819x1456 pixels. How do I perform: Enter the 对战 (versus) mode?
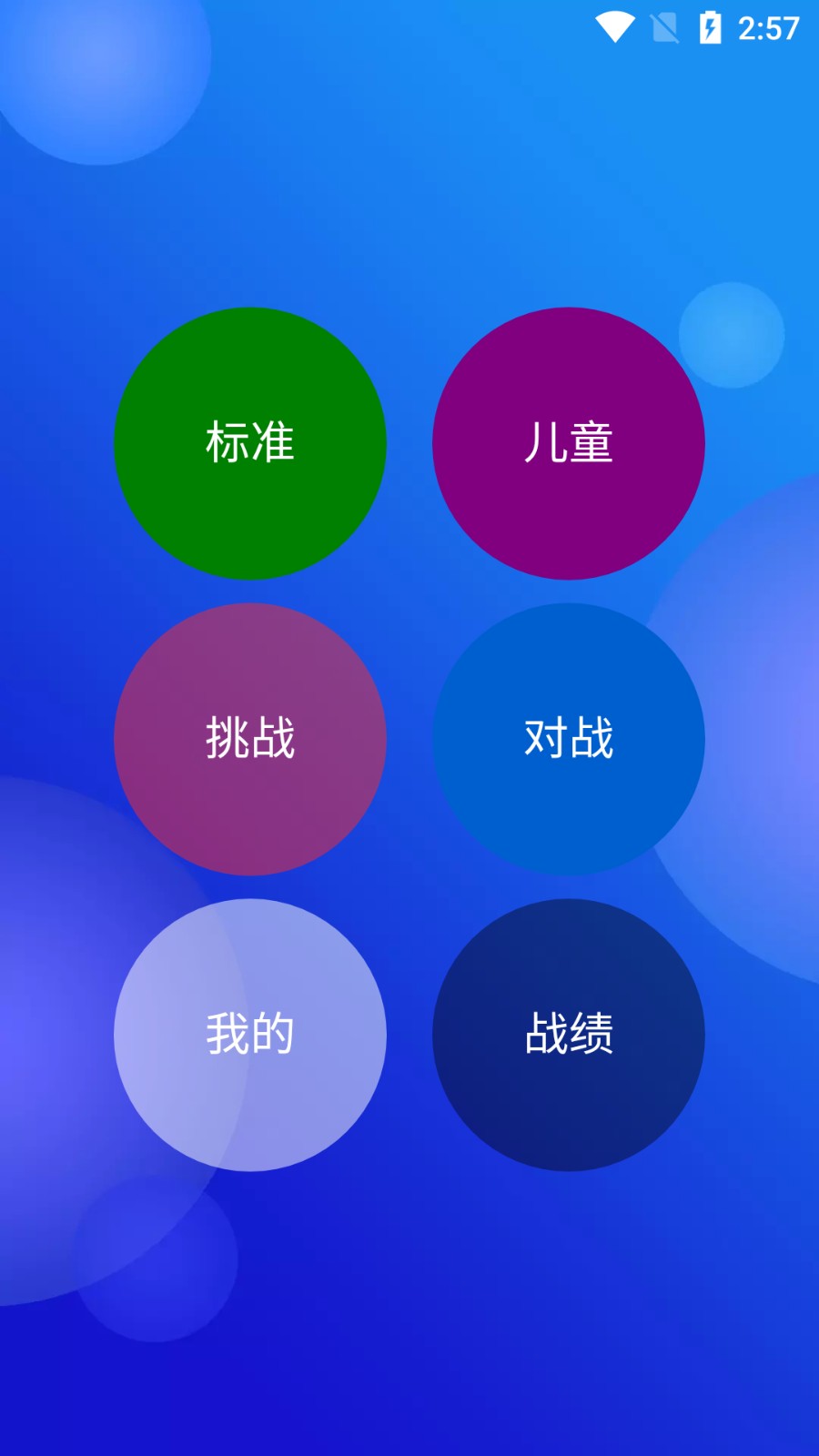click(x=569, y=739)
